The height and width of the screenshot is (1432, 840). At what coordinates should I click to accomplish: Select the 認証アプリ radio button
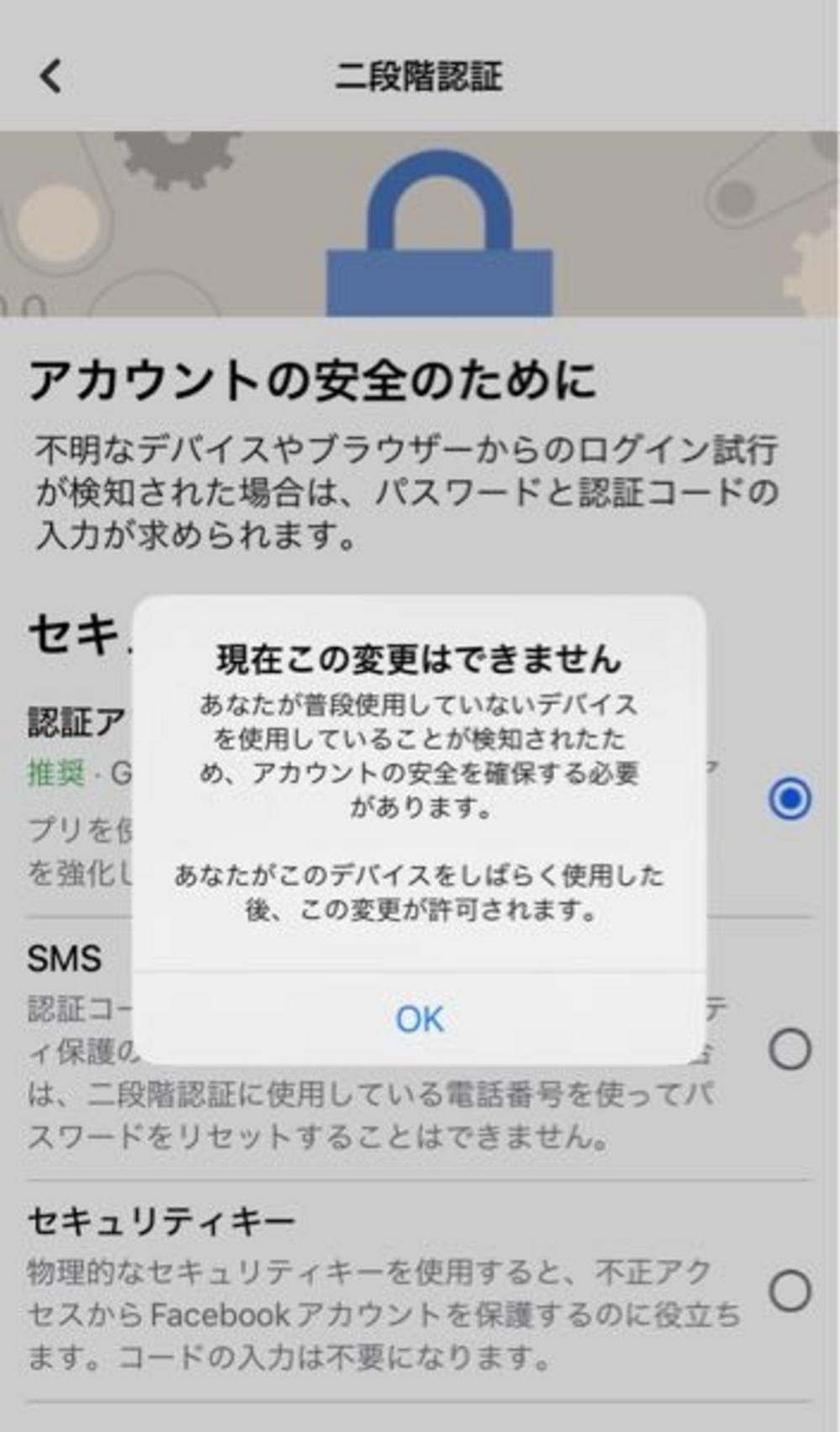(790, 798)
